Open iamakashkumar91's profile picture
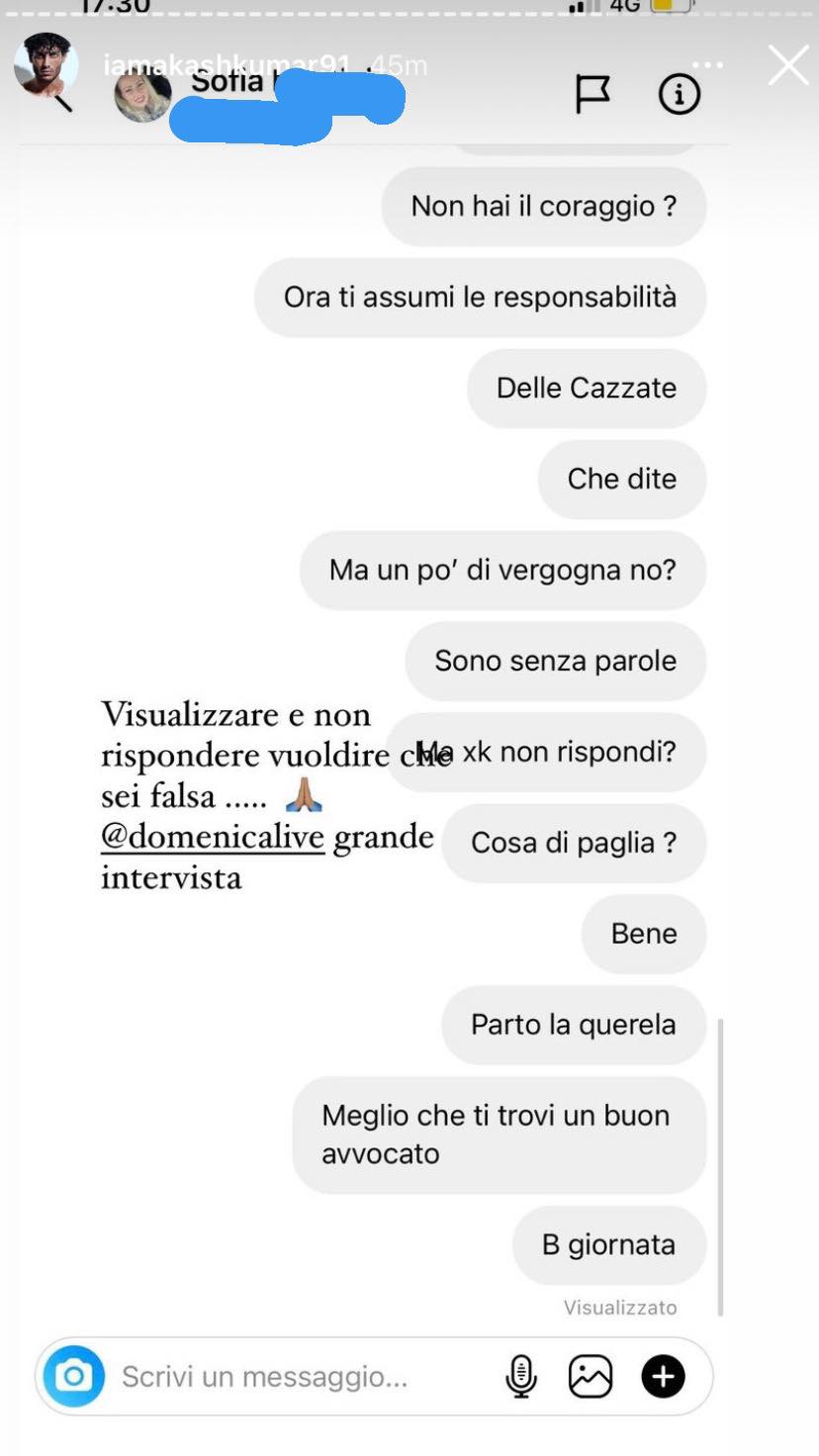819x1456 pixels. click(45, 65)
